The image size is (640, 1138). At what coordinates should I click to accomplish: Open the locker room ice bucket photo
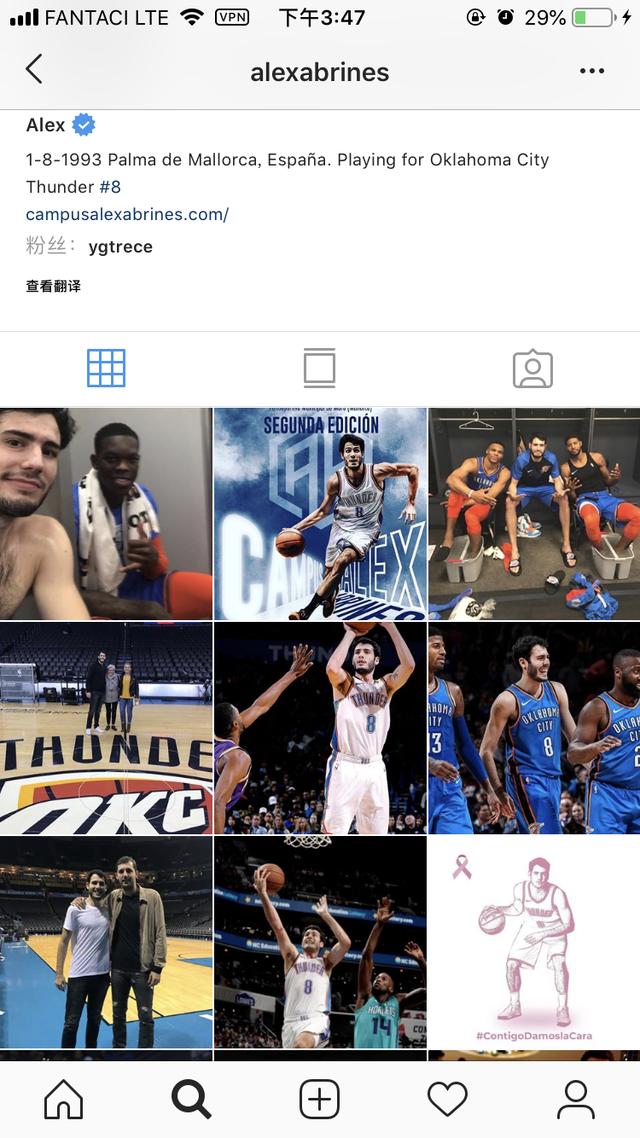tap(534, 513)
